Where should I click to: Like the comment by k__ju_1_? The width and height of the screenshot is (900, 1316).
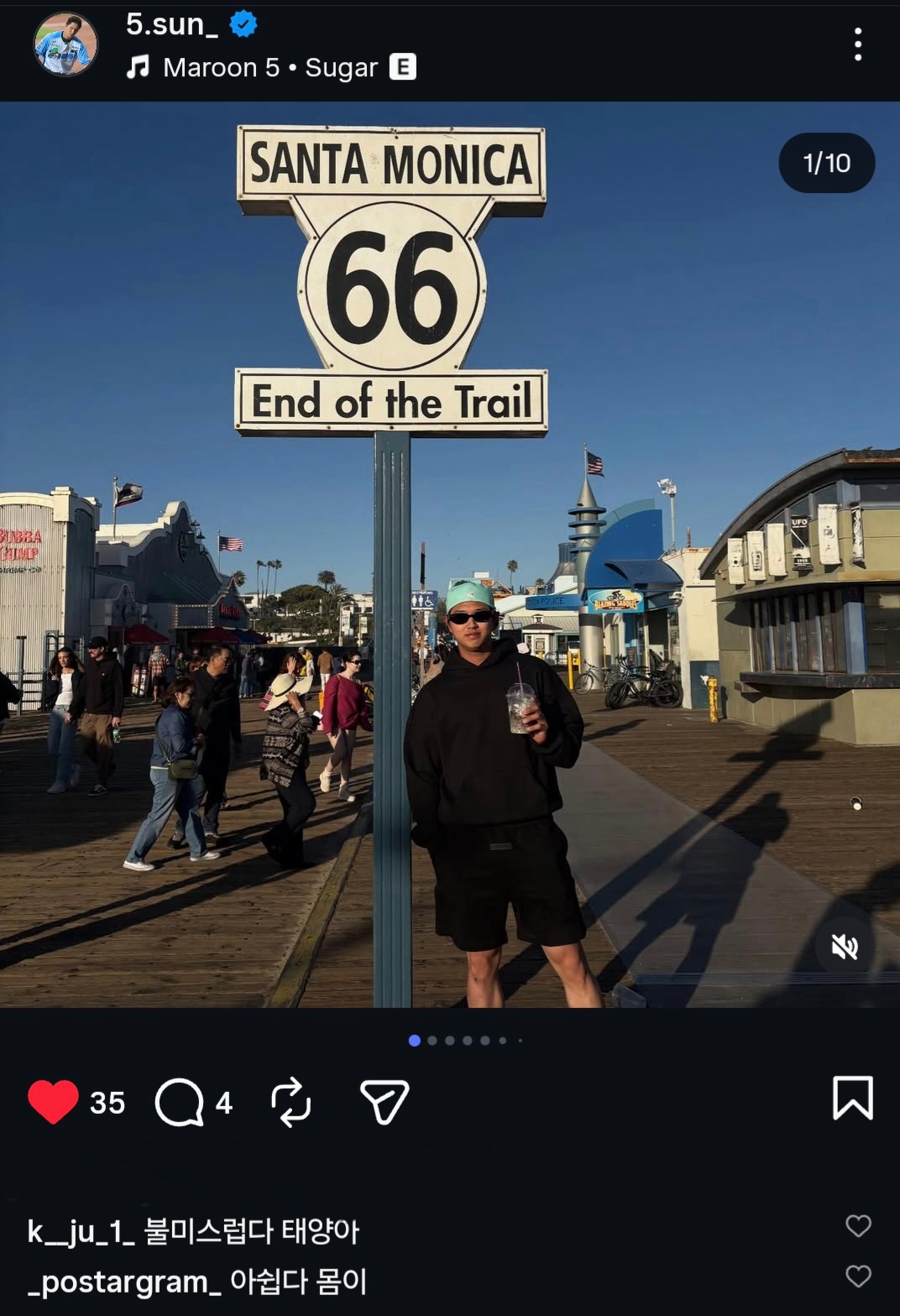click(x=858, y=1226)
